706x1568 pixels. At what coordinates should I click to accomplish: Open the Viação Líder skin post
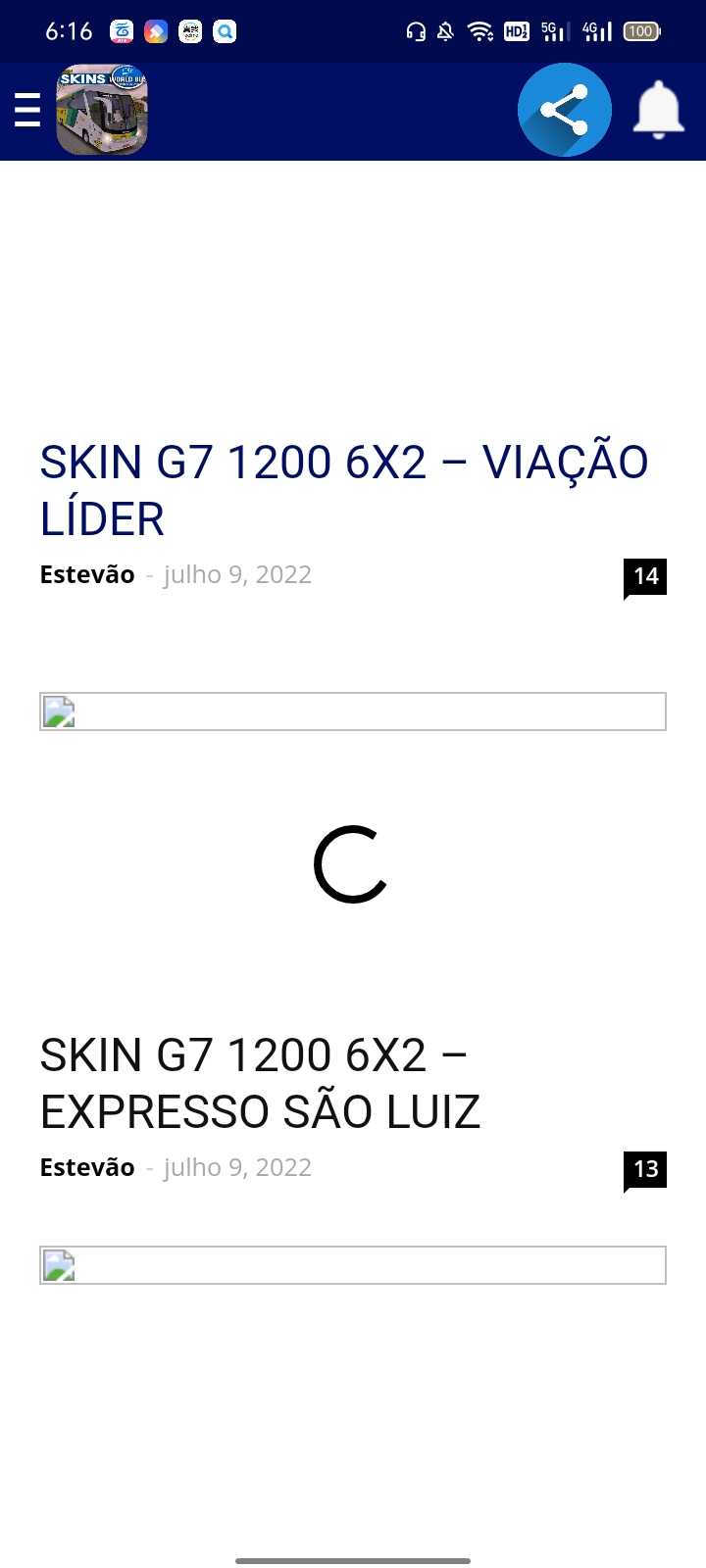(343, 490)
